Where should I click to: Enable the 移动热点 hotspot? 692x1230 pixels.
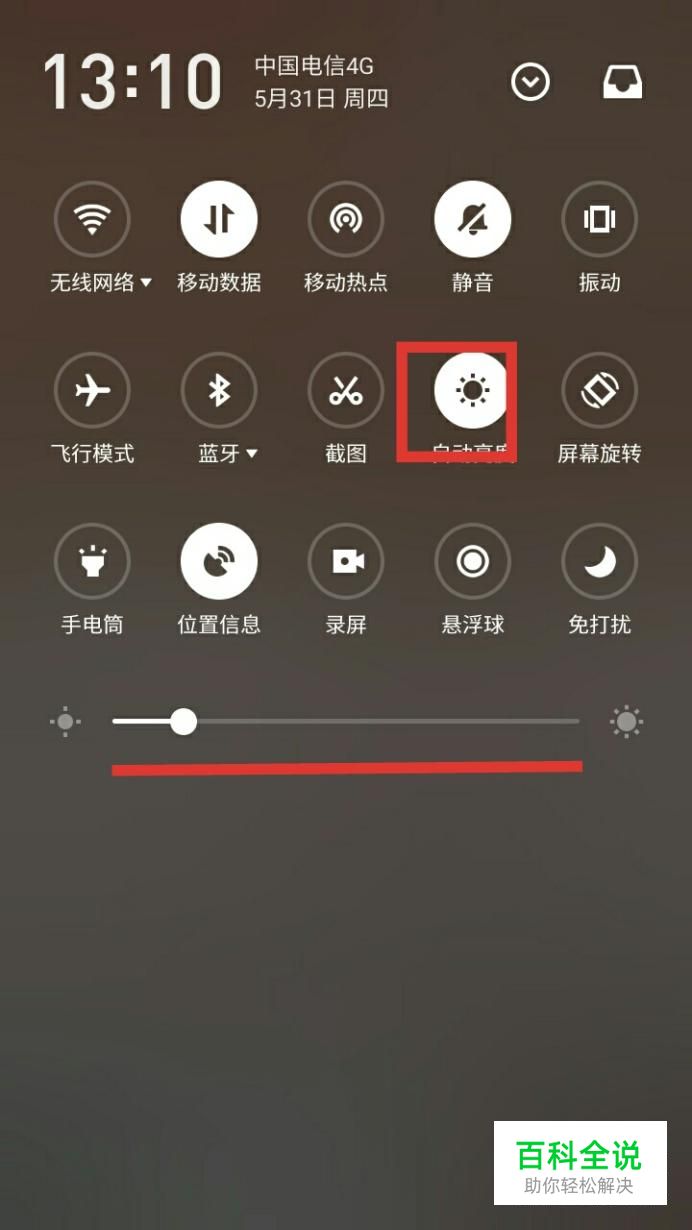[346, 219]
